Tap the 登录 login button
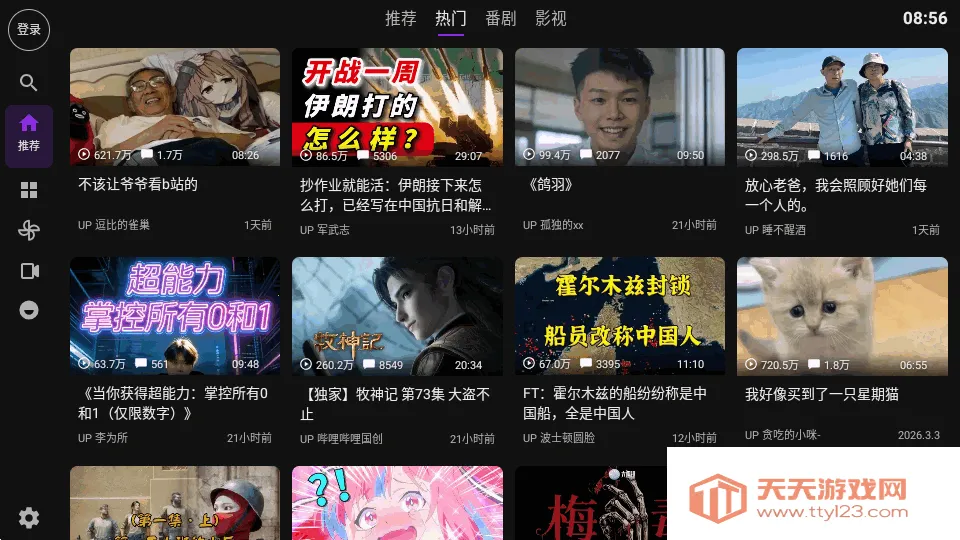 (x=29, y=29)
